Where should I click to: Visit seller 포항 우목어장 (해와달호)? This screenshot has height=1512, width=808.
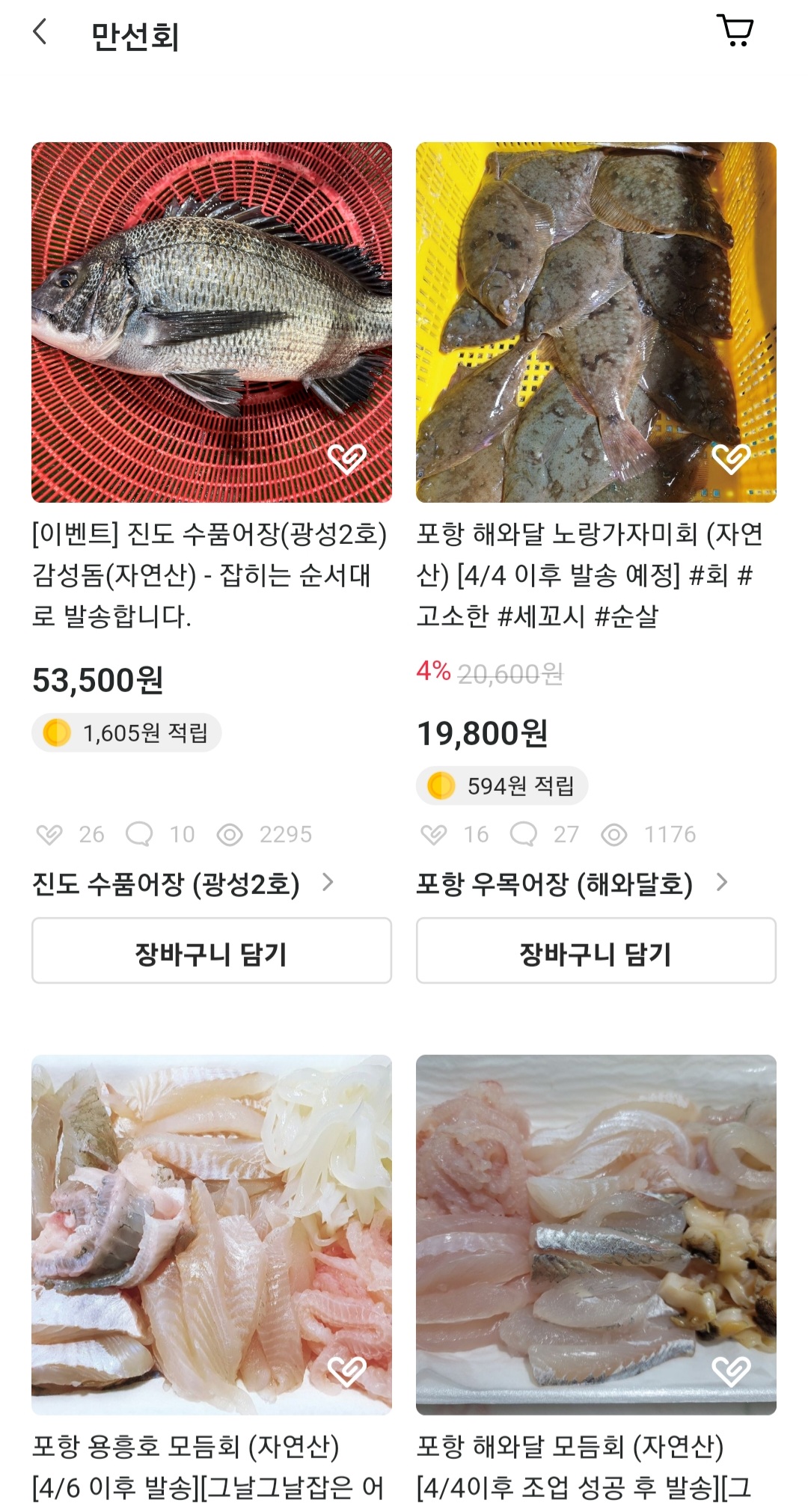click(572, 884)
